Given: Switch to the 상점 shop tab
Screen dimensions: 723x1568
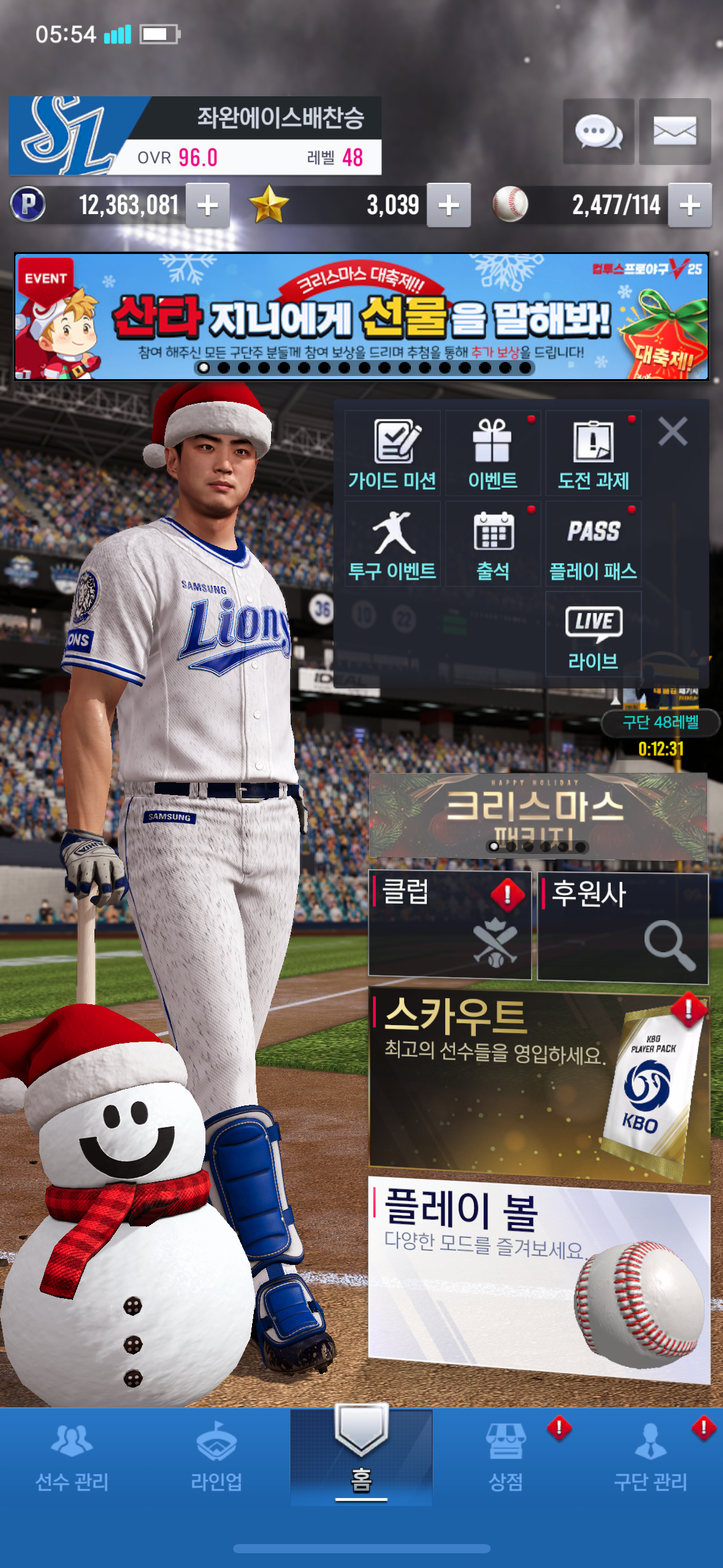Looking at the screenshot, I should [x=506, y=1459].
